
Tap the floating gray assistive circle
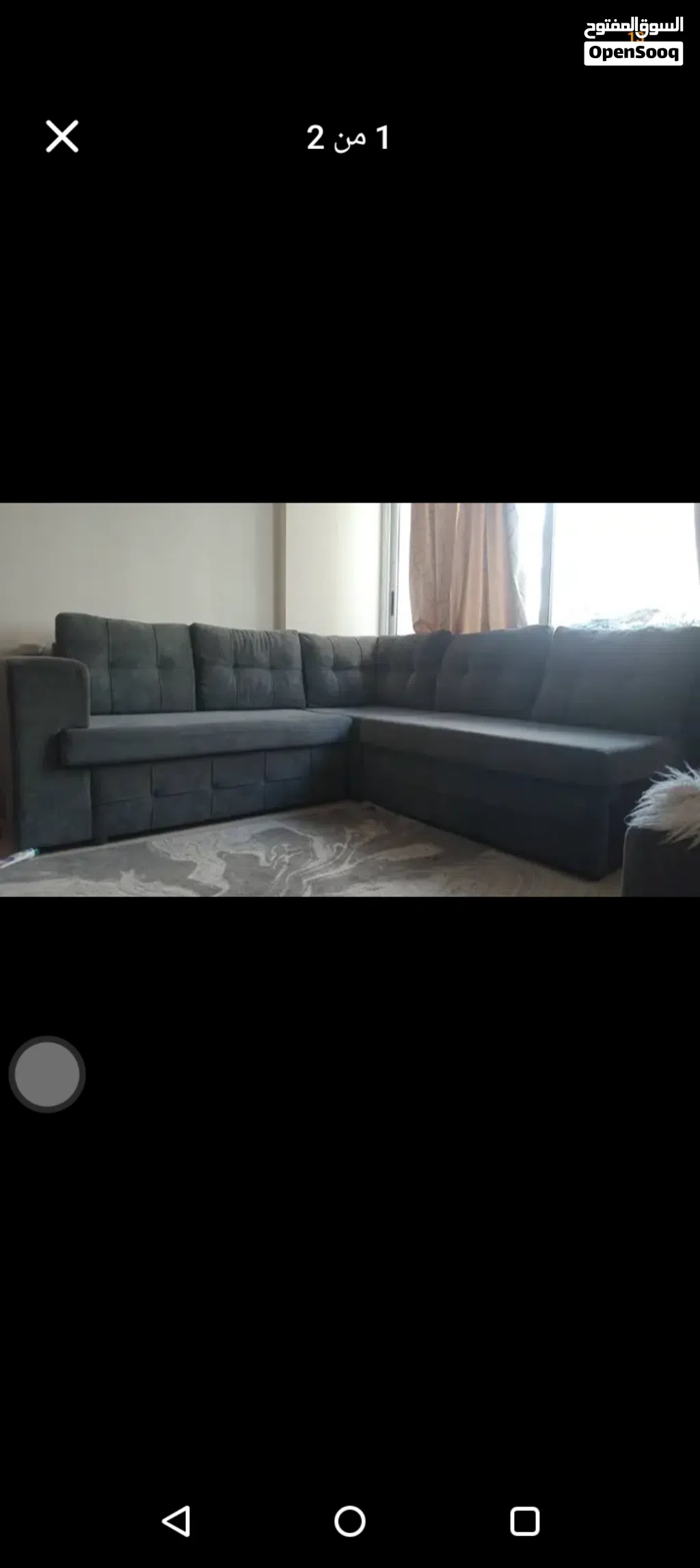(47, 1074)
